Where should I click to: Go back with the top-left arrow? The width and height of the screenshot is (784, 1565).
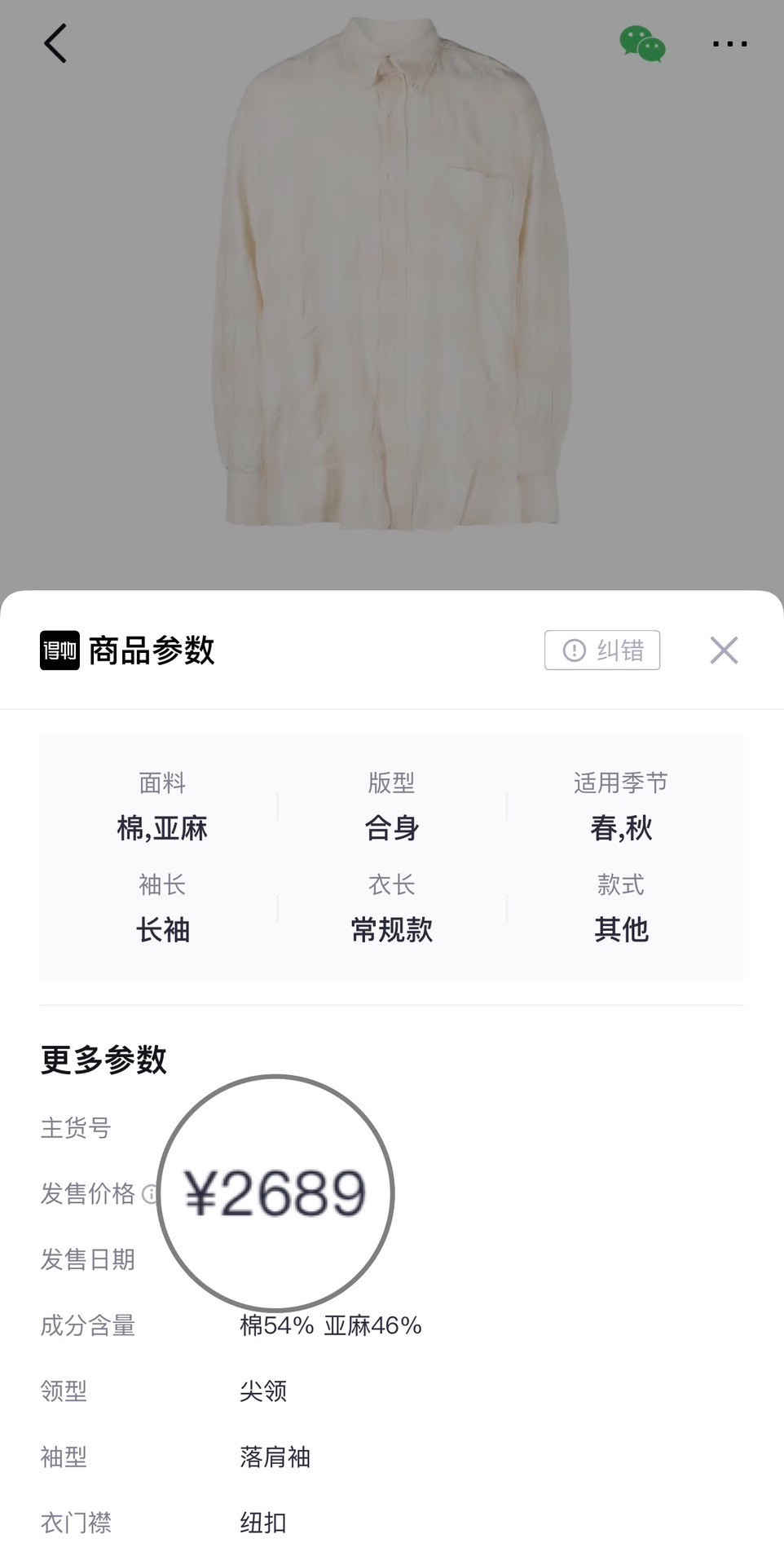55,43
